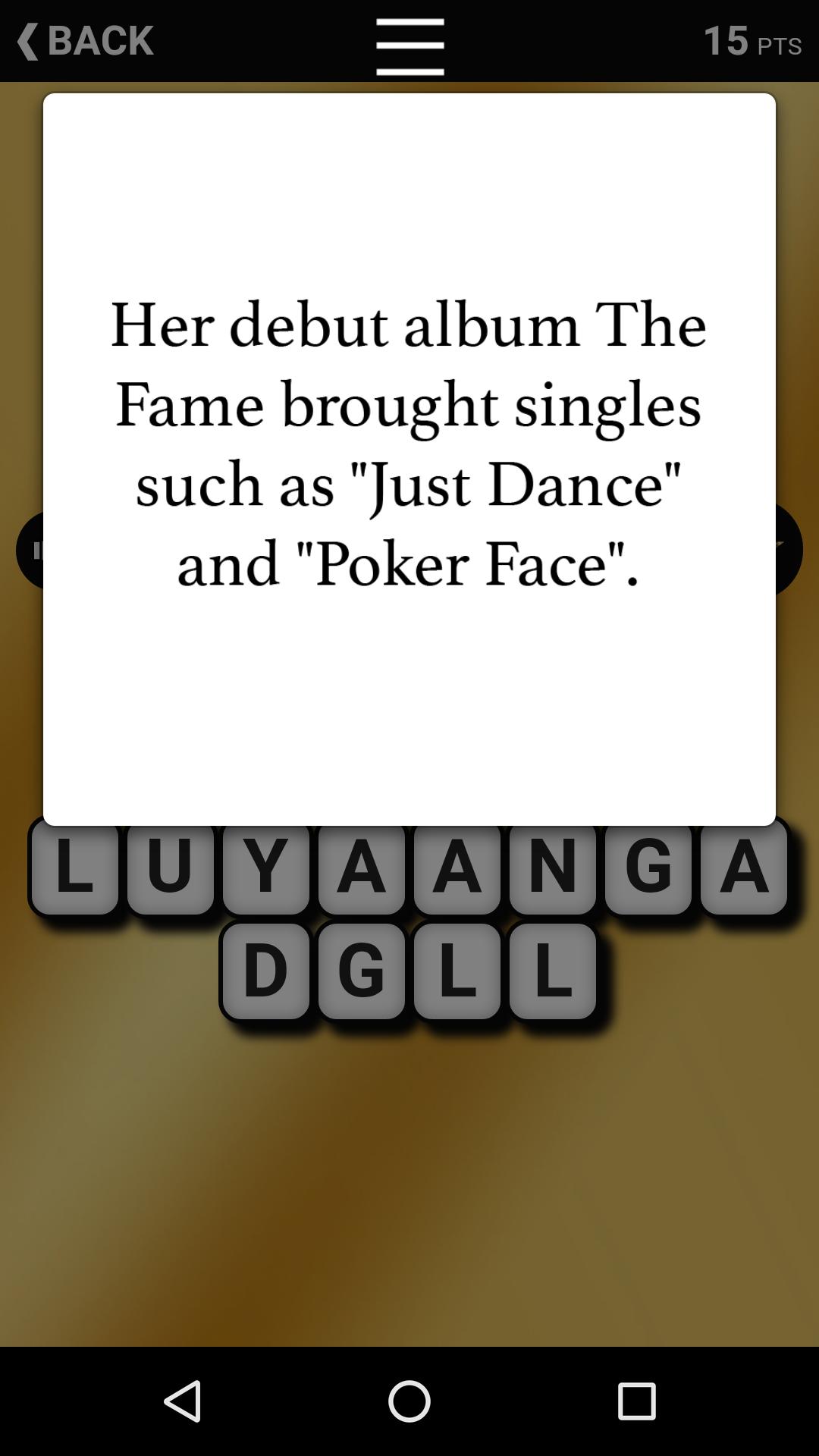Select the letter tile D
The height and width of the screenshot is (1456, 819).
(265, 971)
